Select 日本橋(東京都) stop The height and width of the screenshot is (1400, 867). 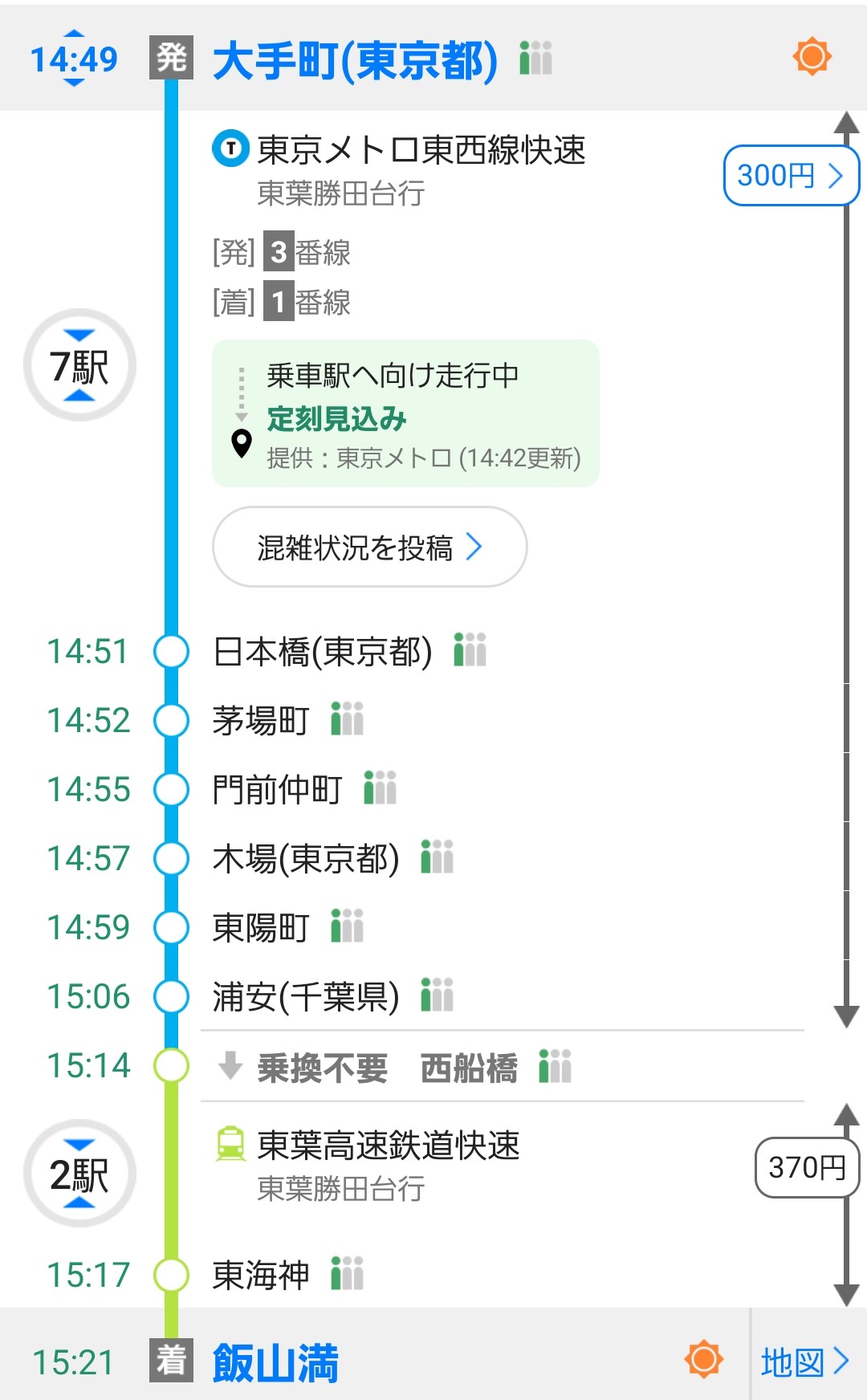[322, 652]
